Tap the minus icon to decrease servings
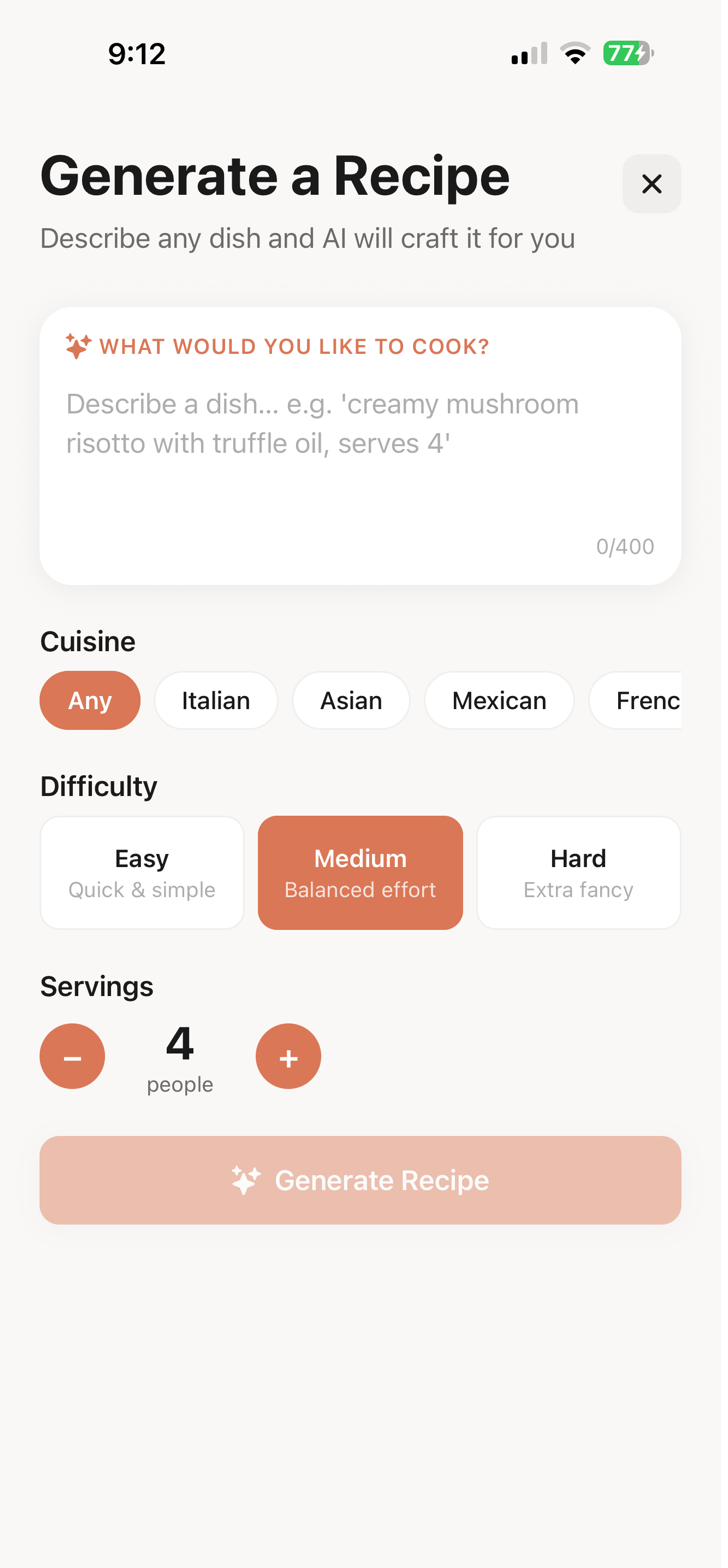The image size is (728, 1568). pos(72,1055)
